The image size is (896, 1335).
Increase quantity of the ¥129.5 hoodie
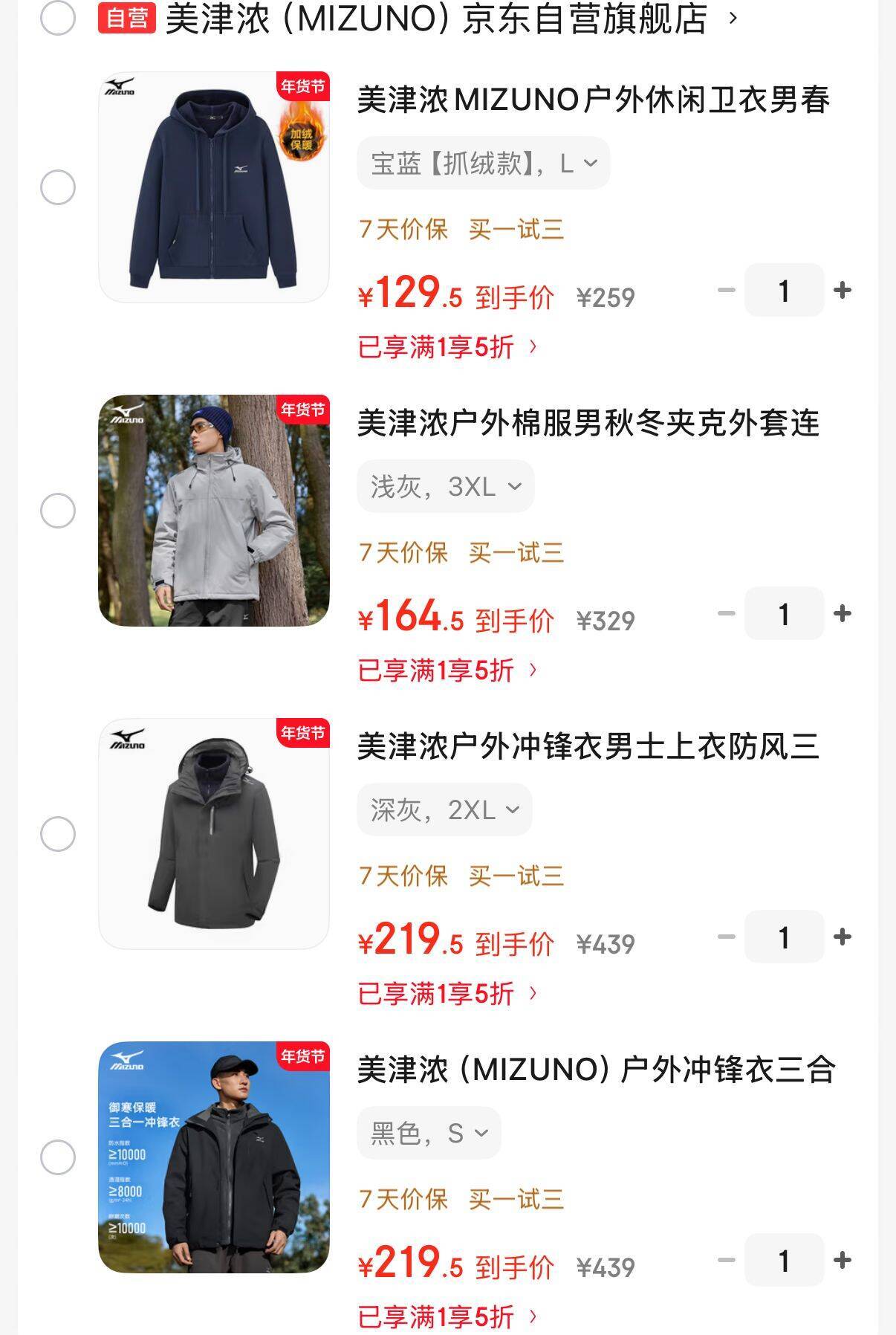843,290
